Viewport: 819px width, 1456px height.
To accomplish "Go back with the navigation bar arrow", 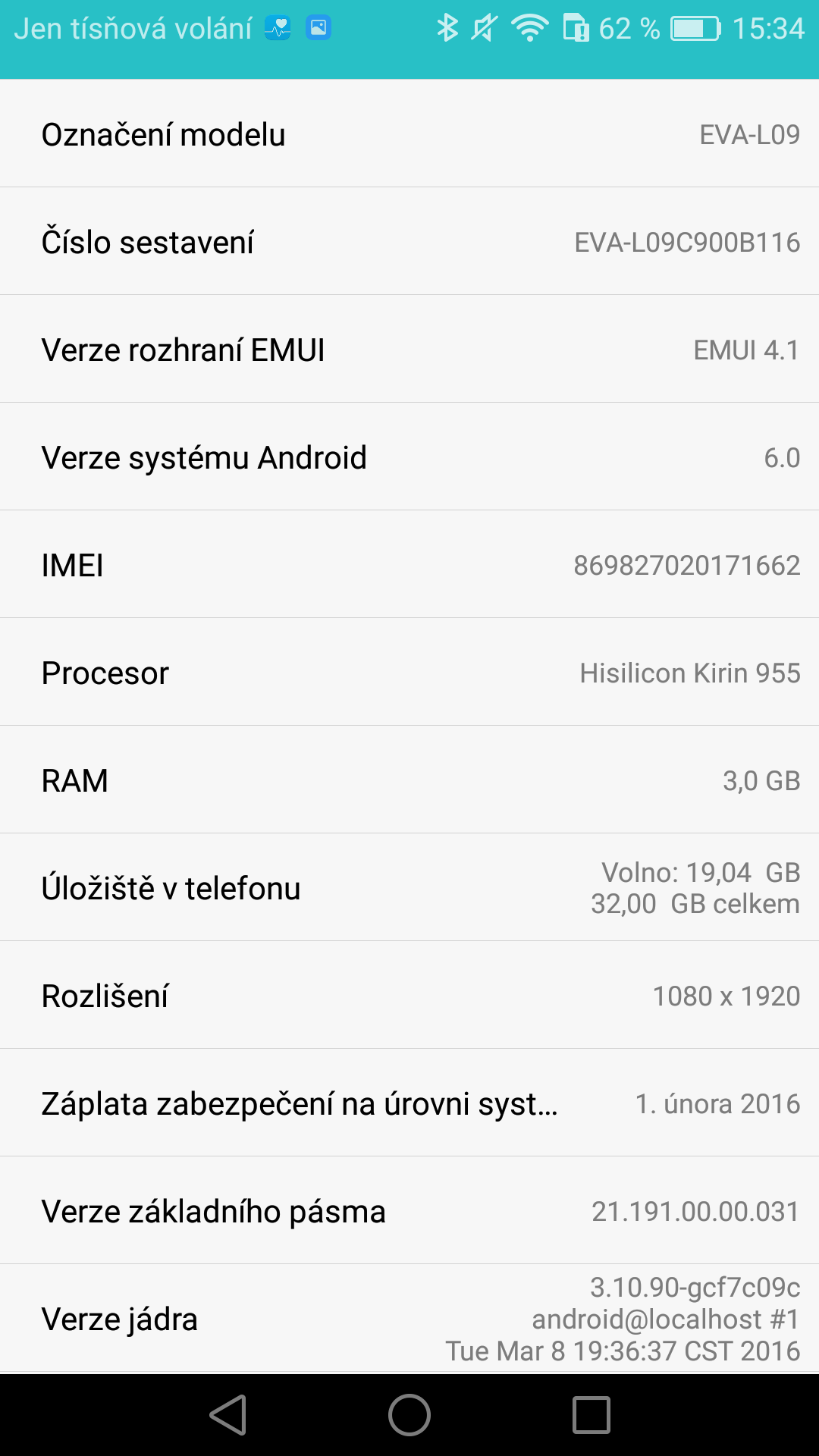I will point(228,1415).
